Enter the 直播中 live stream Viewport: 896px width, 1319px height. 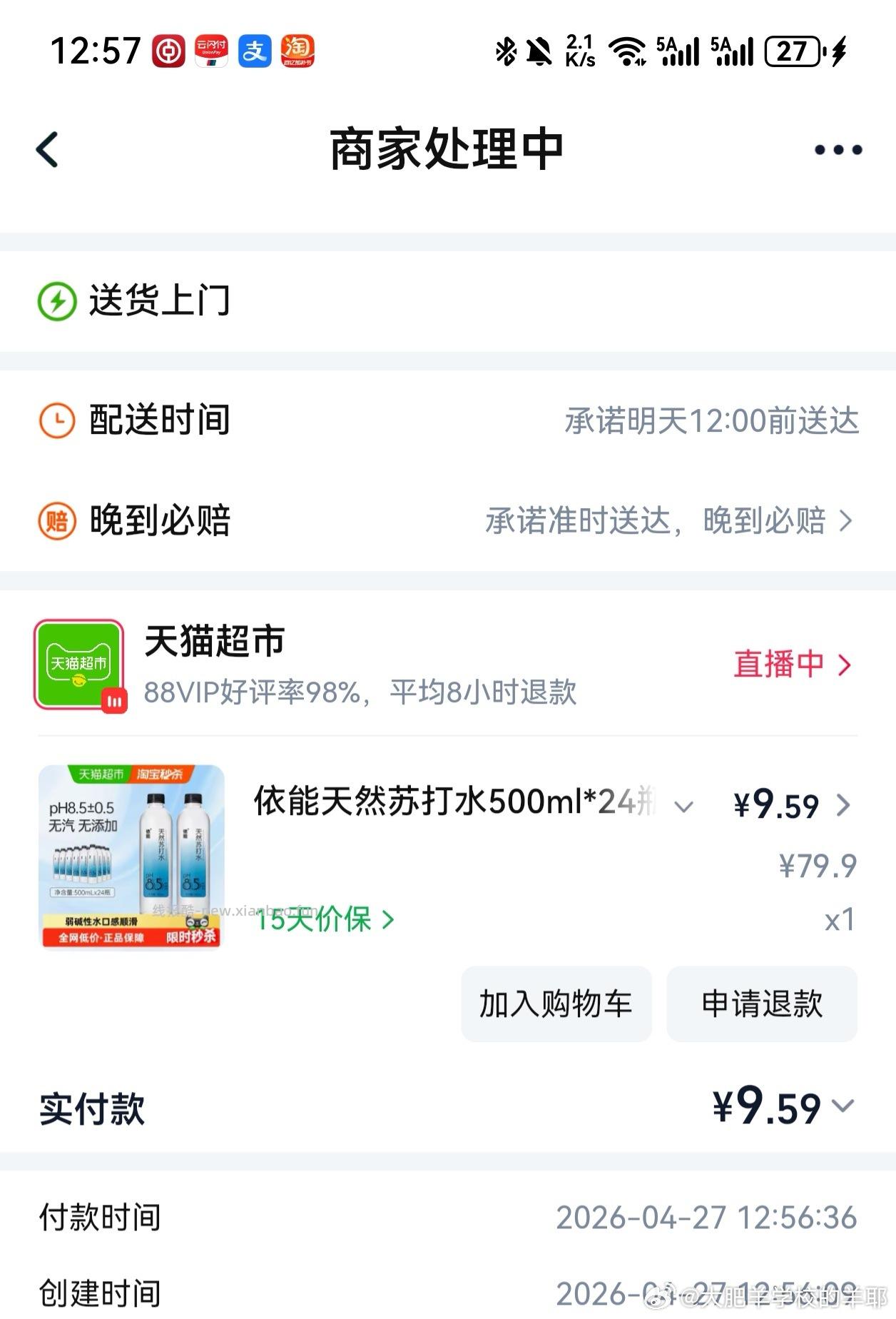tap(789, 664)
